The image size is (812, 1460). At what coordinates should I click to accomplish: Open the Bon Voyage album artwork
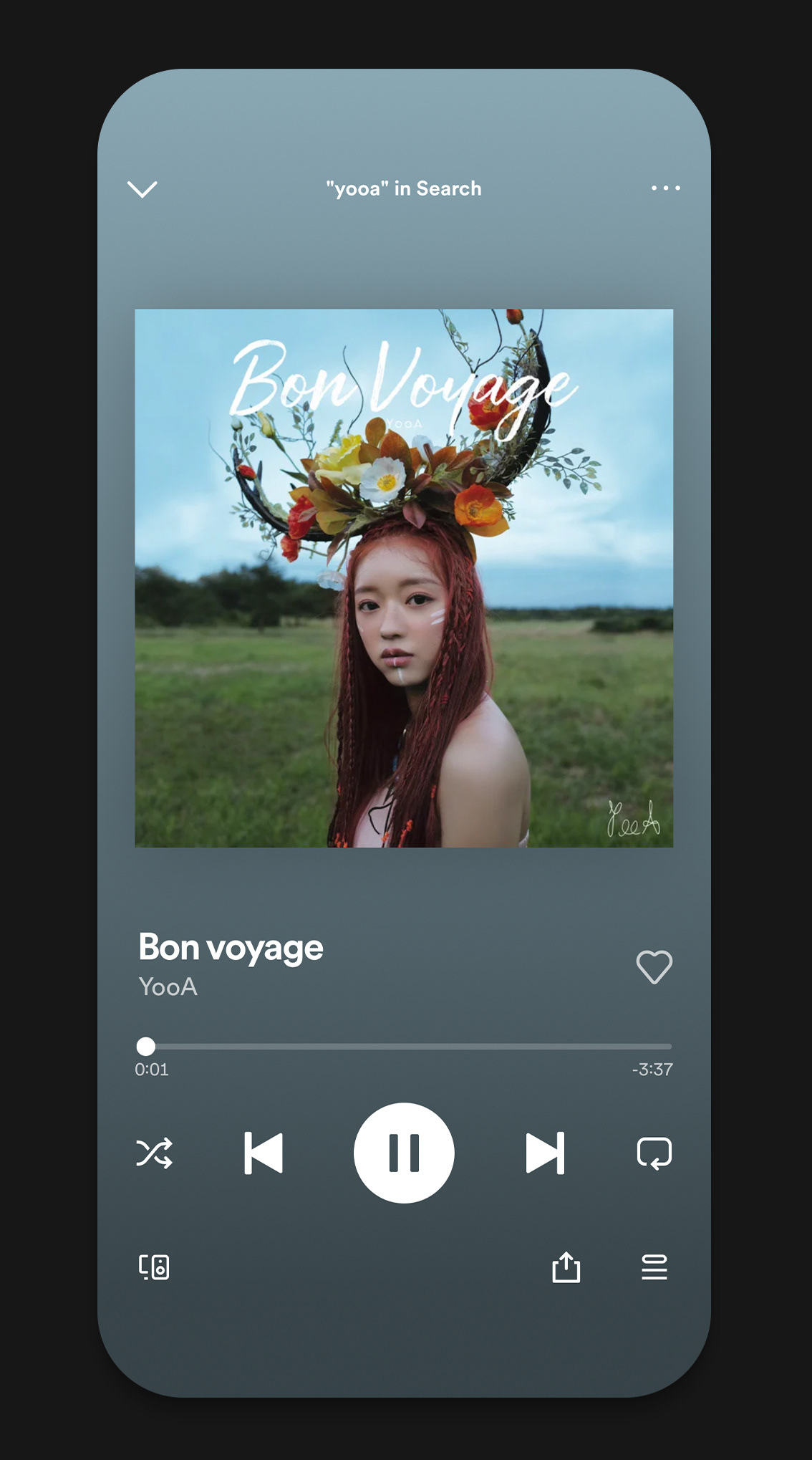pos(404,578)
